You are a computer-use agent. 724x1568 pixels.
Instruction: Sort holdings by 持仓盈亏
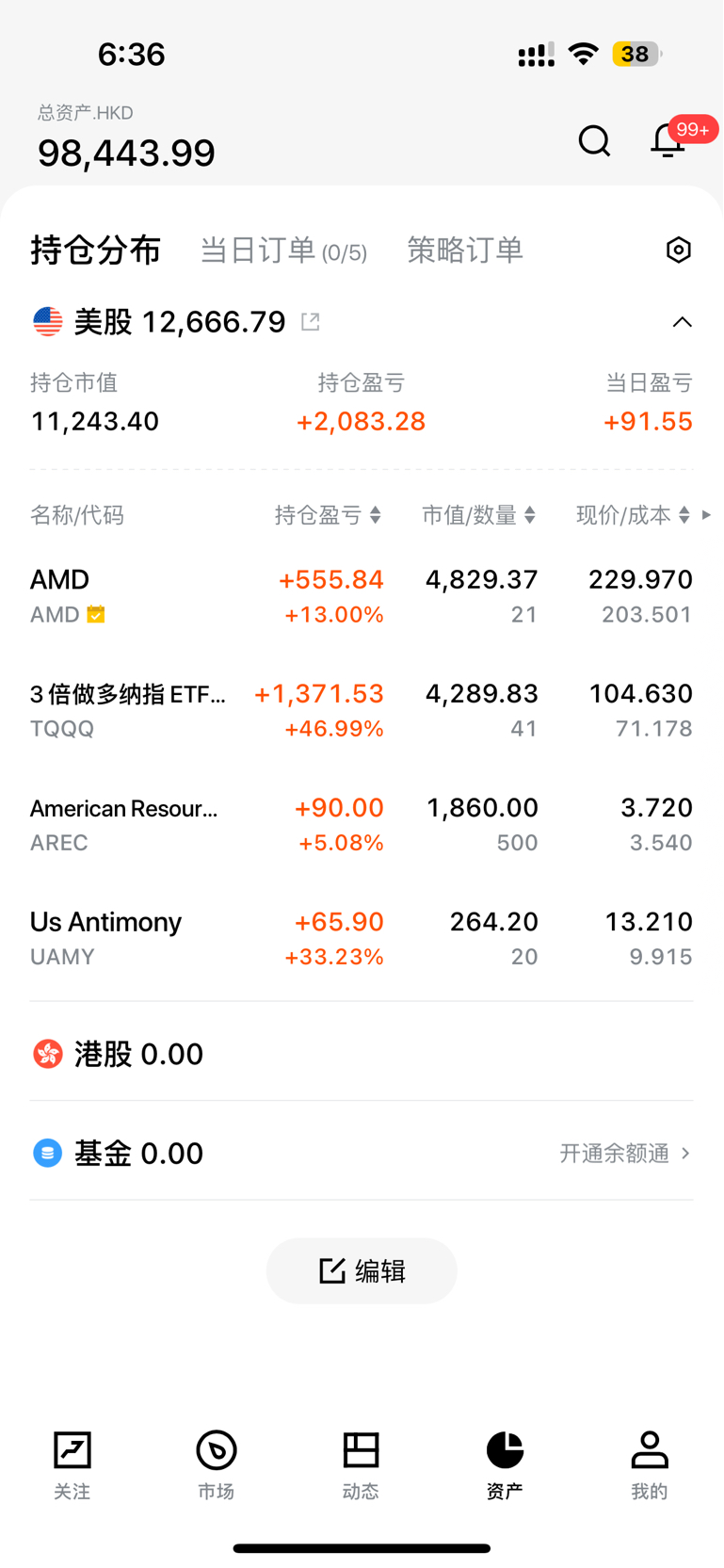328,515
